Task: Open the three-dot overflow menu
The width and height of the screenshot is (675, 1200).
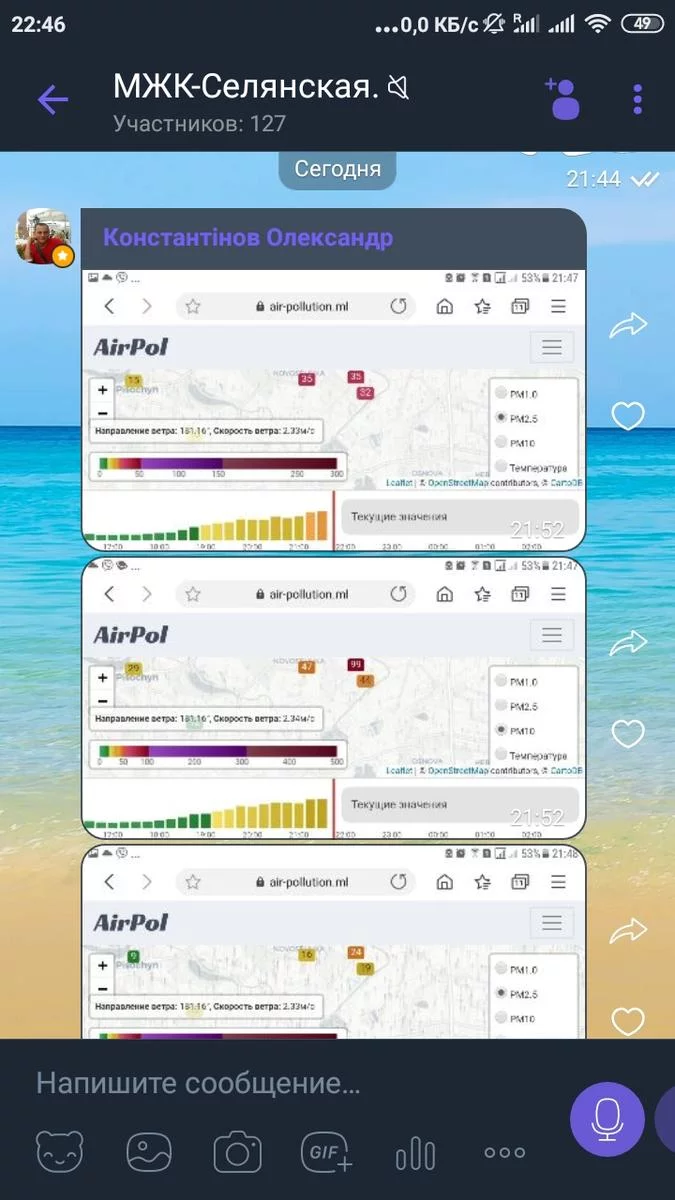Action: click(638, 99)
